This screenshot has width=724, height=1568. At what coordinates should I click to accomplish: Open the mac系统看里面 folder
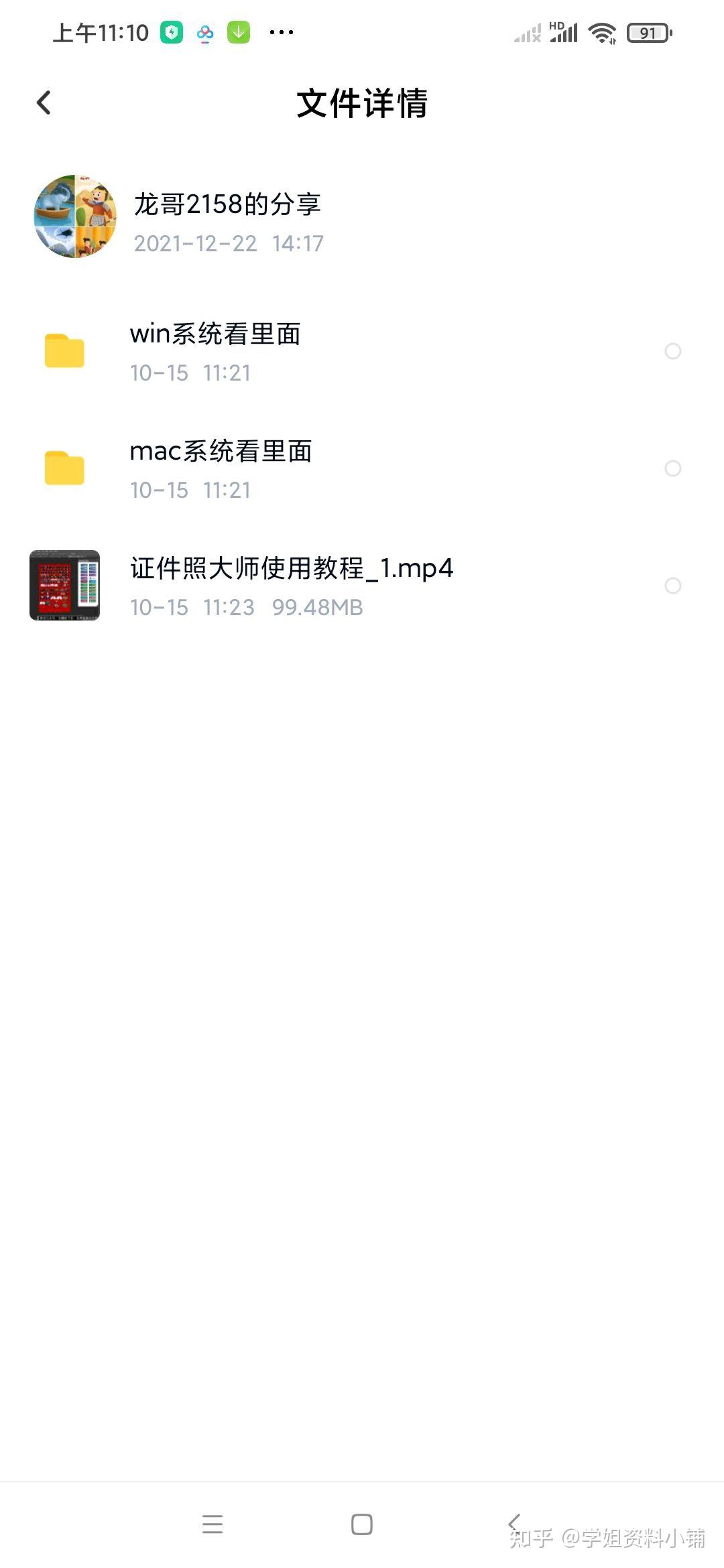tap(362, 469)
